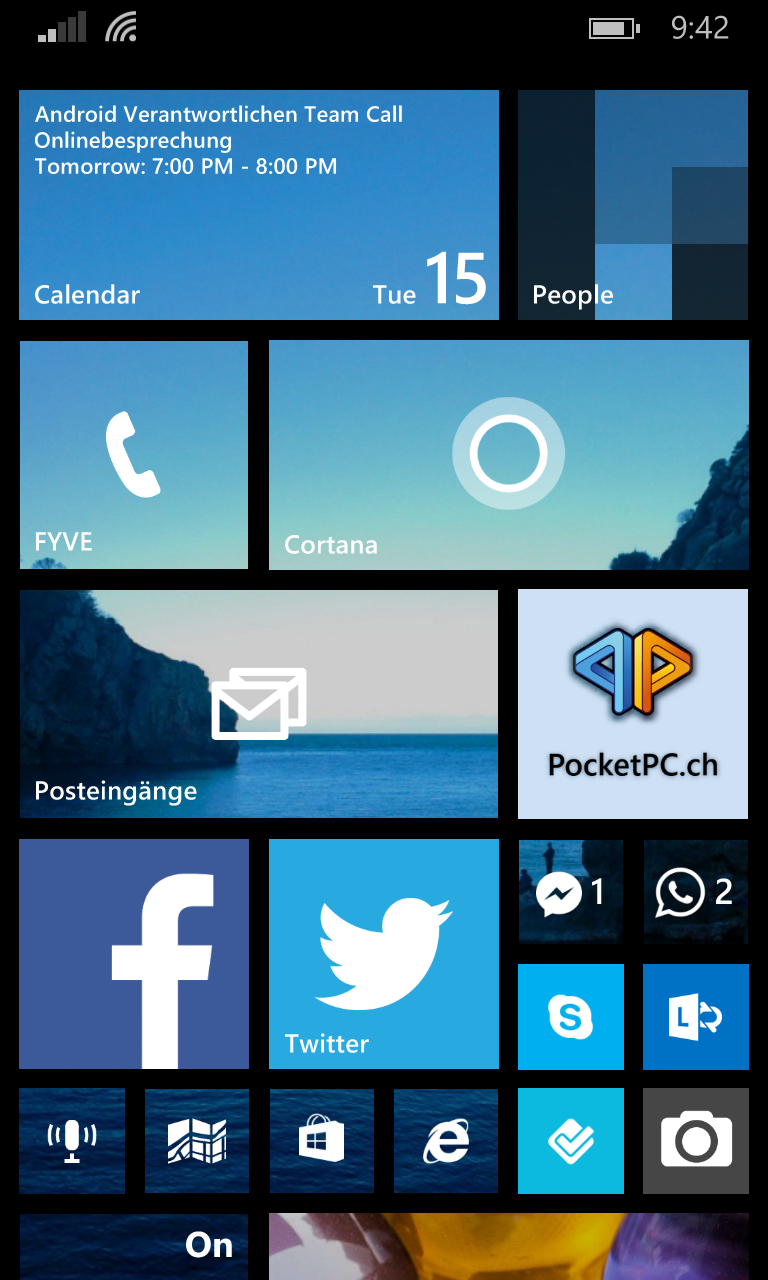
Task: Open the Posteingänge mail tile
Action: 259,704
